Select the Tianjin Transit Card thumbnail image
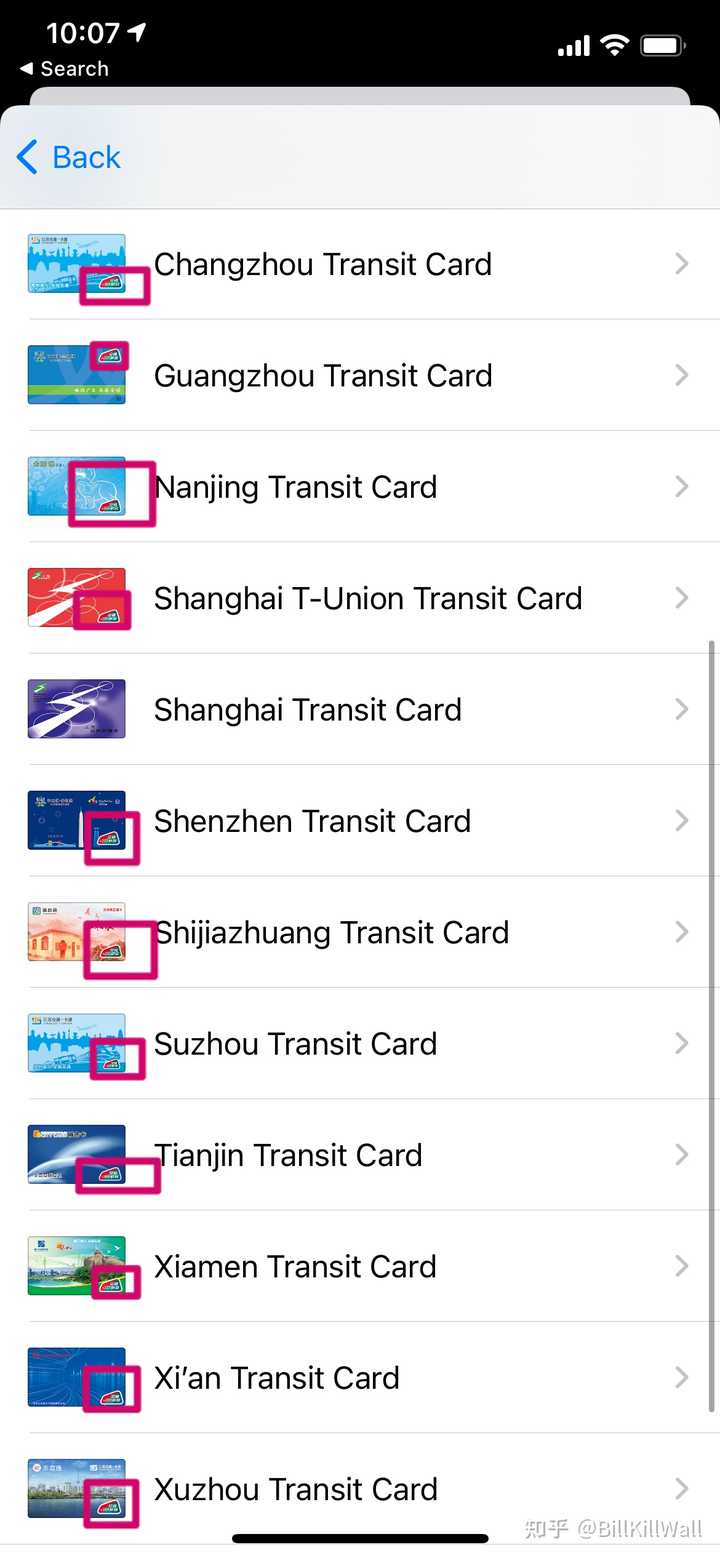720x1558 pixels. tap(76, 1155)
